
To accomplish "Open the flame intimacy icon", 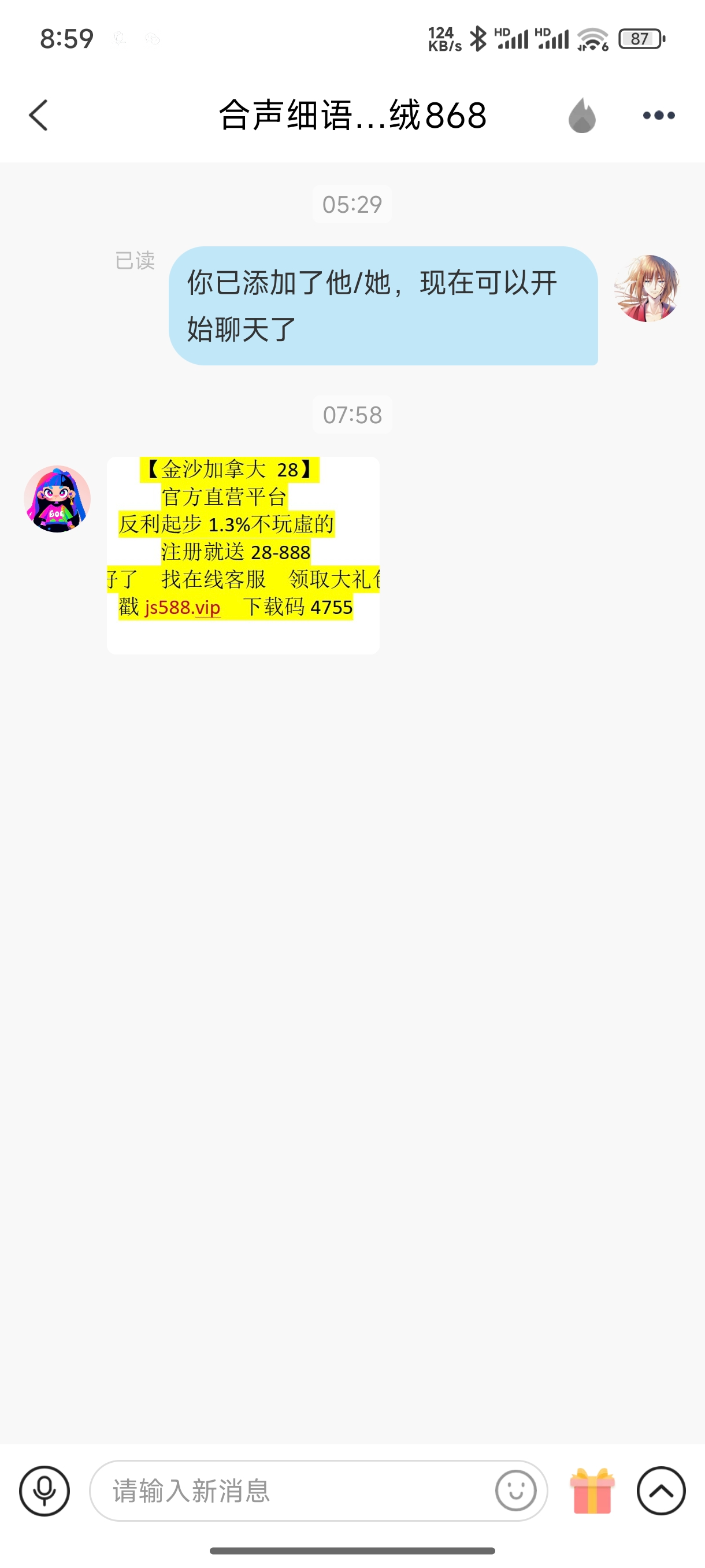I will coord(581,116).
